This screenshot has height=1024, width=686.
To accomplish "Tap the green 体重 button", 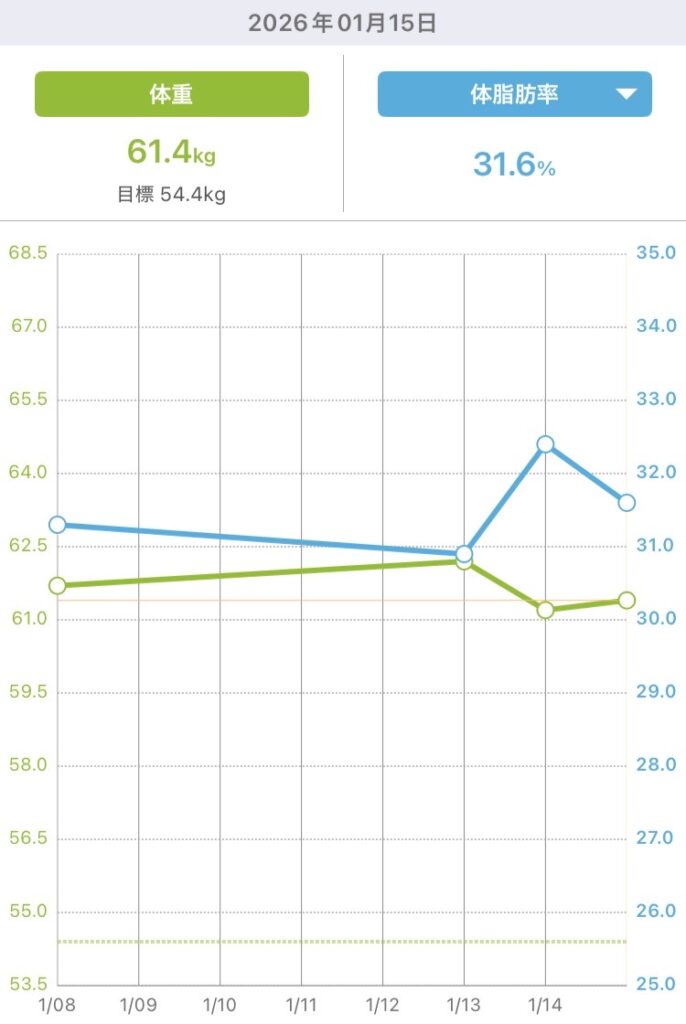I will (x=171, y=94).
